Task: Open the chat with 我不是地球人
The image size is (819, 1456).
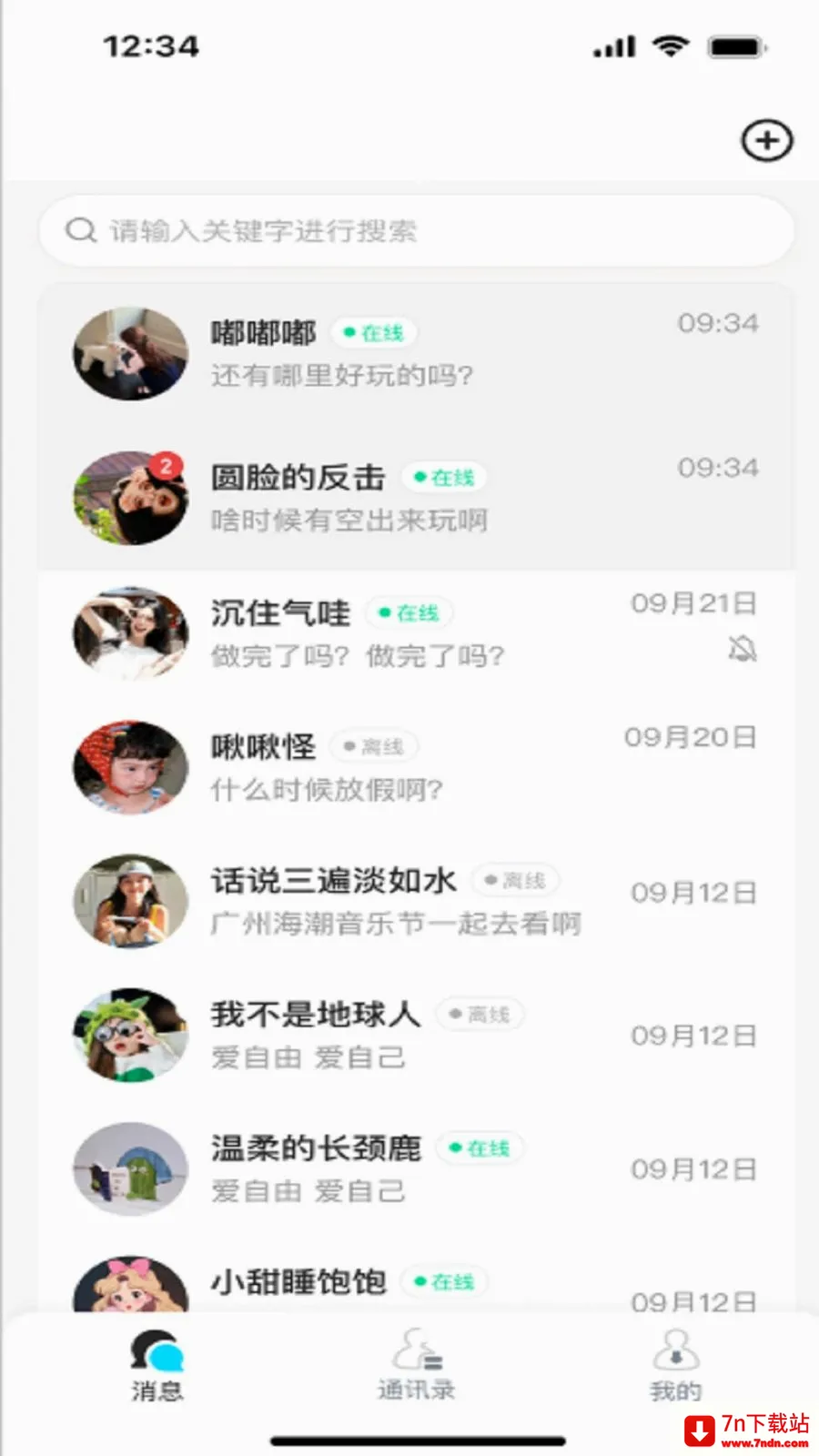Action: [x=416, y=1035]
